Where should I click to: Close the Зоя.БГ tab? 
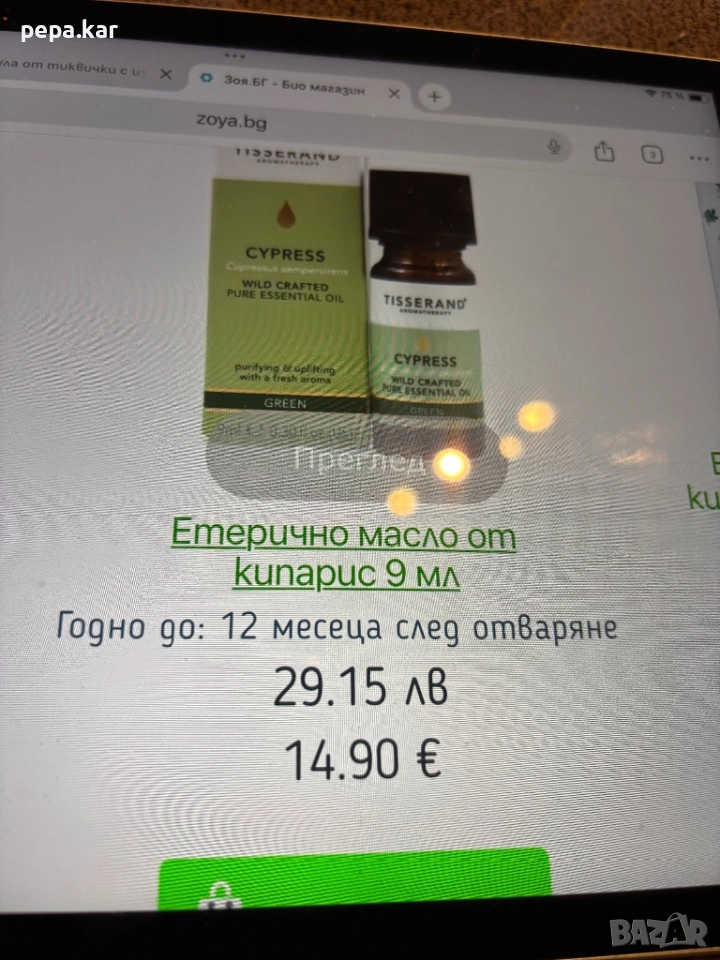[x=394, y=93]
